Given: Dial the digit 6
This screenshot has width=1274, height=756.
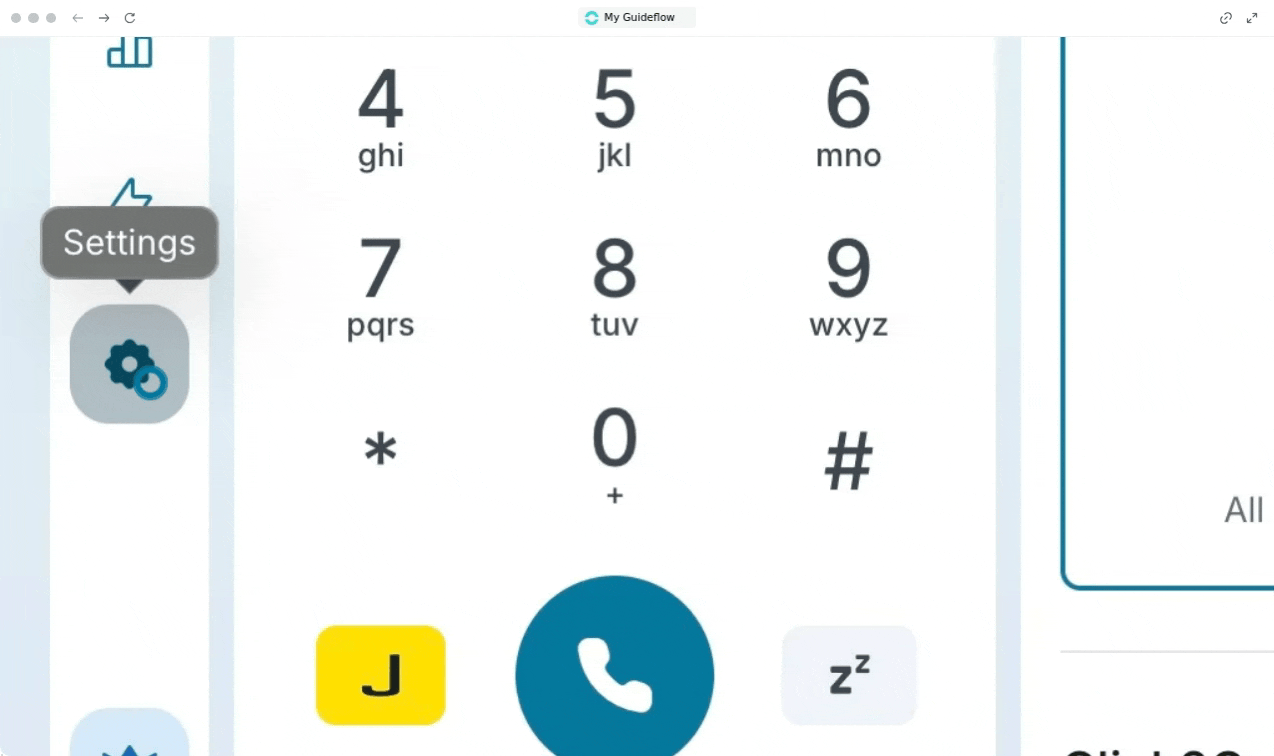Looking at the screenshot, I should click(x=848, y=117).
